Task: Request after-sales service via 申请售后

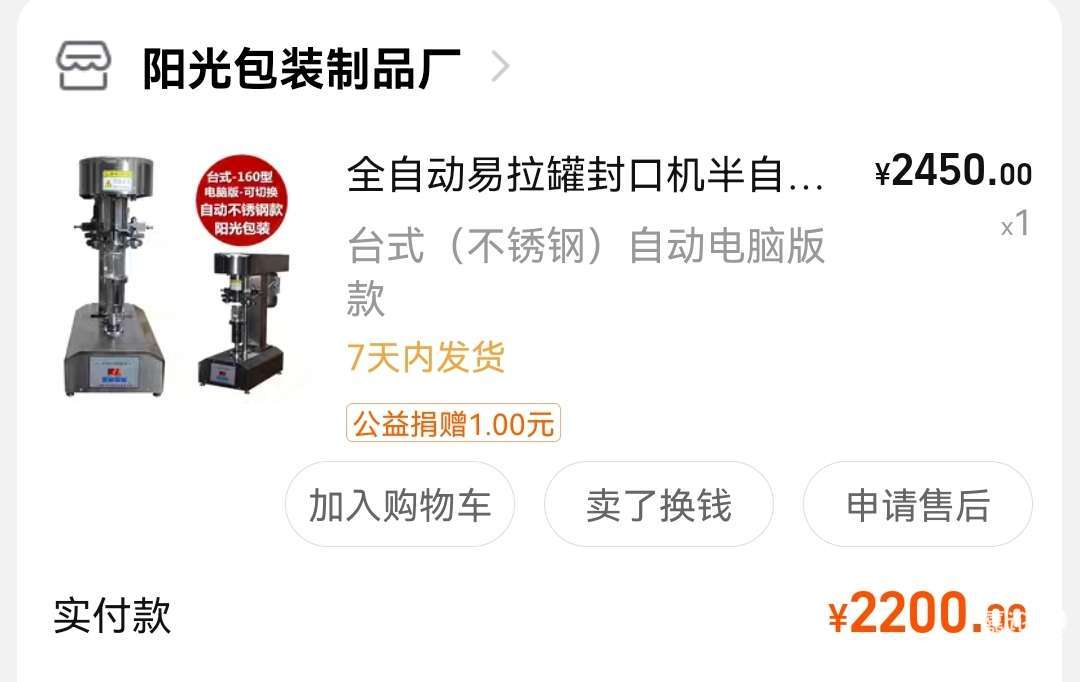Action: pyautogui.click(x=917, y=505)
